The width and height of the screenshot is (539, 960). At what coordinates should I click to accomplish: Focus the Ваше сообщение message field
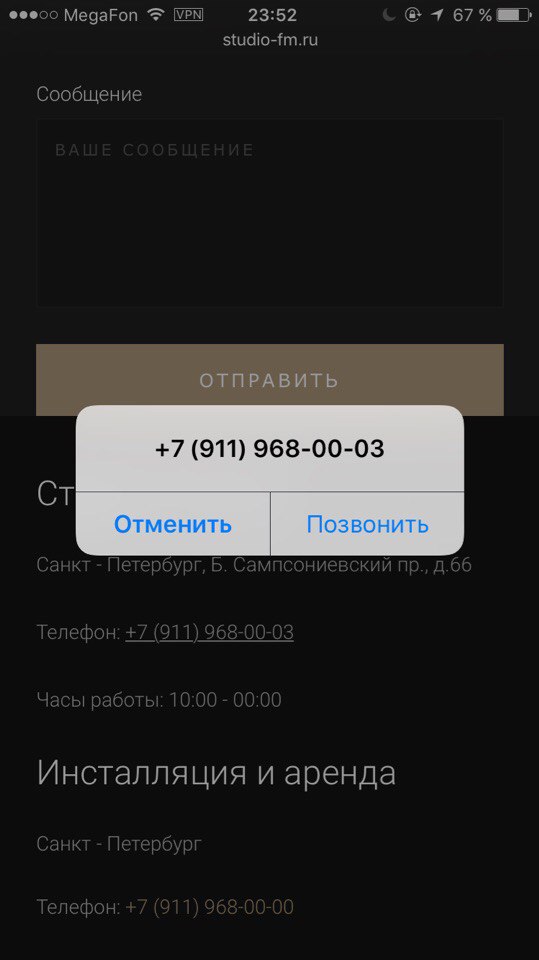(x=270, y=212)
